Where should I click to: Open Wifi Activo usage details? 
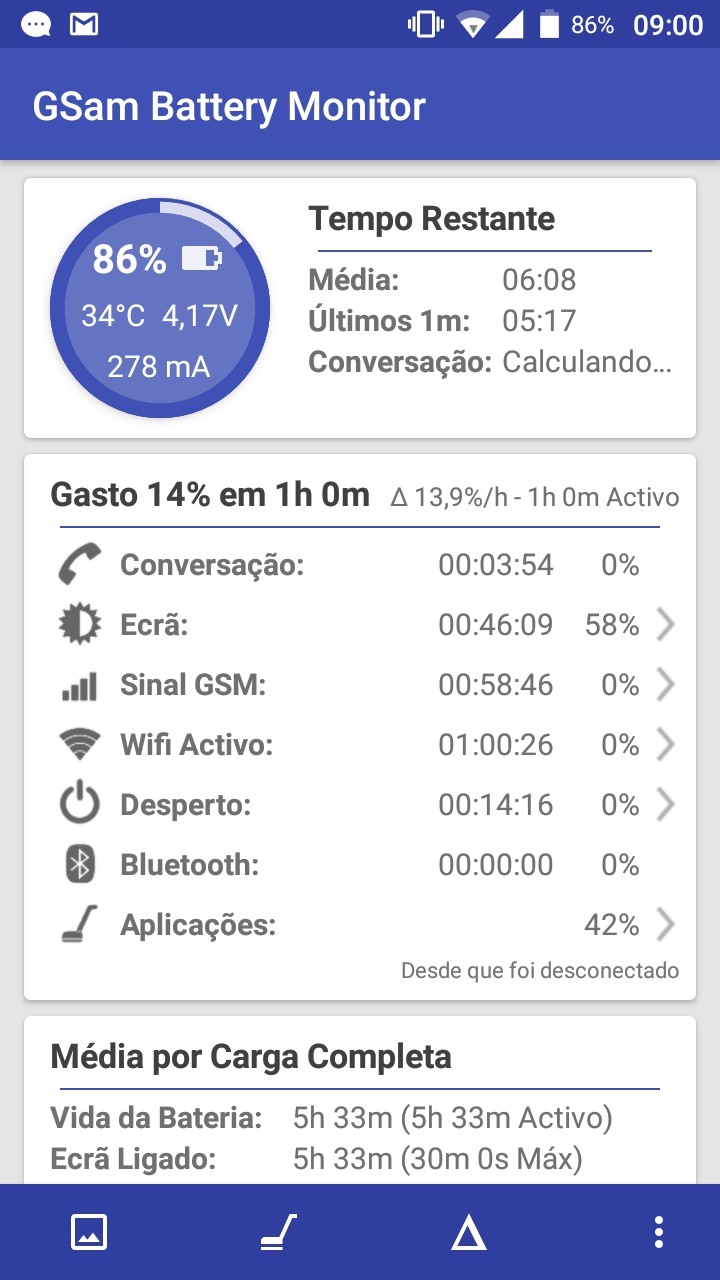pyautogui.click(x=360, y=745)
